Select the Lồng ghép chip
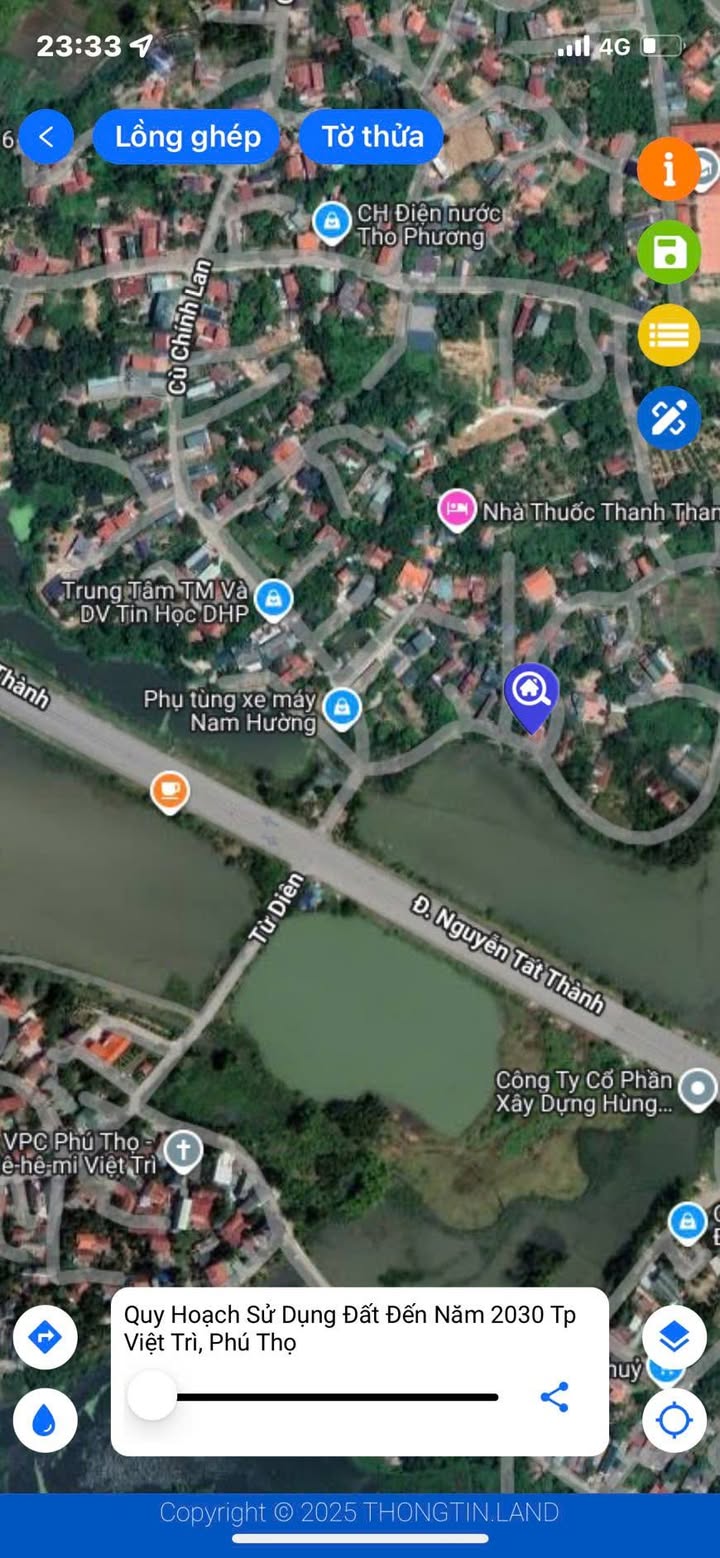The height and width of the screenshot is (1558, 720). pos(187,137)
